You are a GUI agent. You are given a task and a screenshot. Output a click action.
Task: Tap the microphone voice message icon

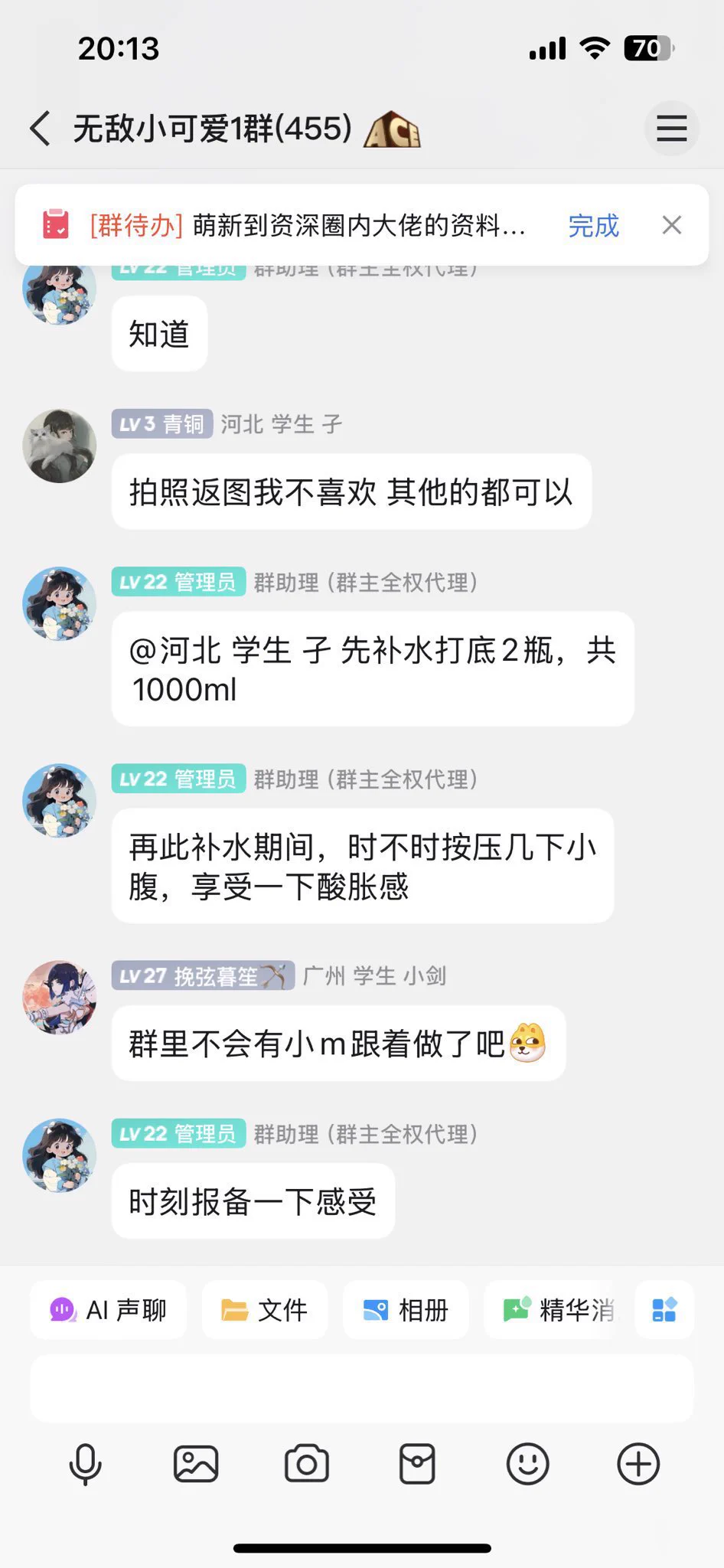[85, 1464]
